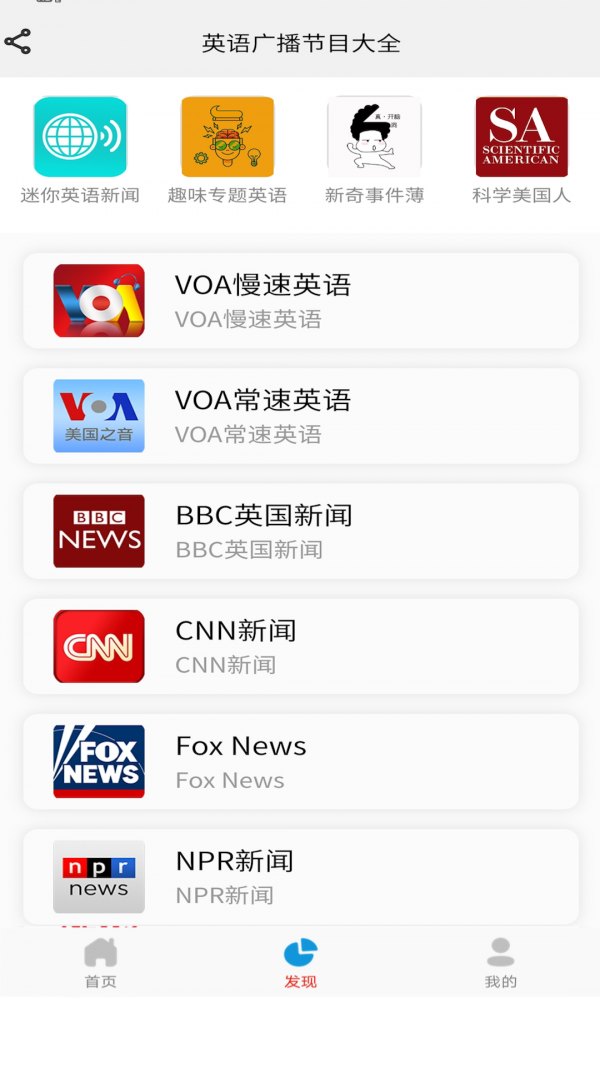This screenshot has width=600, height=1067.
Task: Switch to the 我的 tab
Action: coord(500,963)
